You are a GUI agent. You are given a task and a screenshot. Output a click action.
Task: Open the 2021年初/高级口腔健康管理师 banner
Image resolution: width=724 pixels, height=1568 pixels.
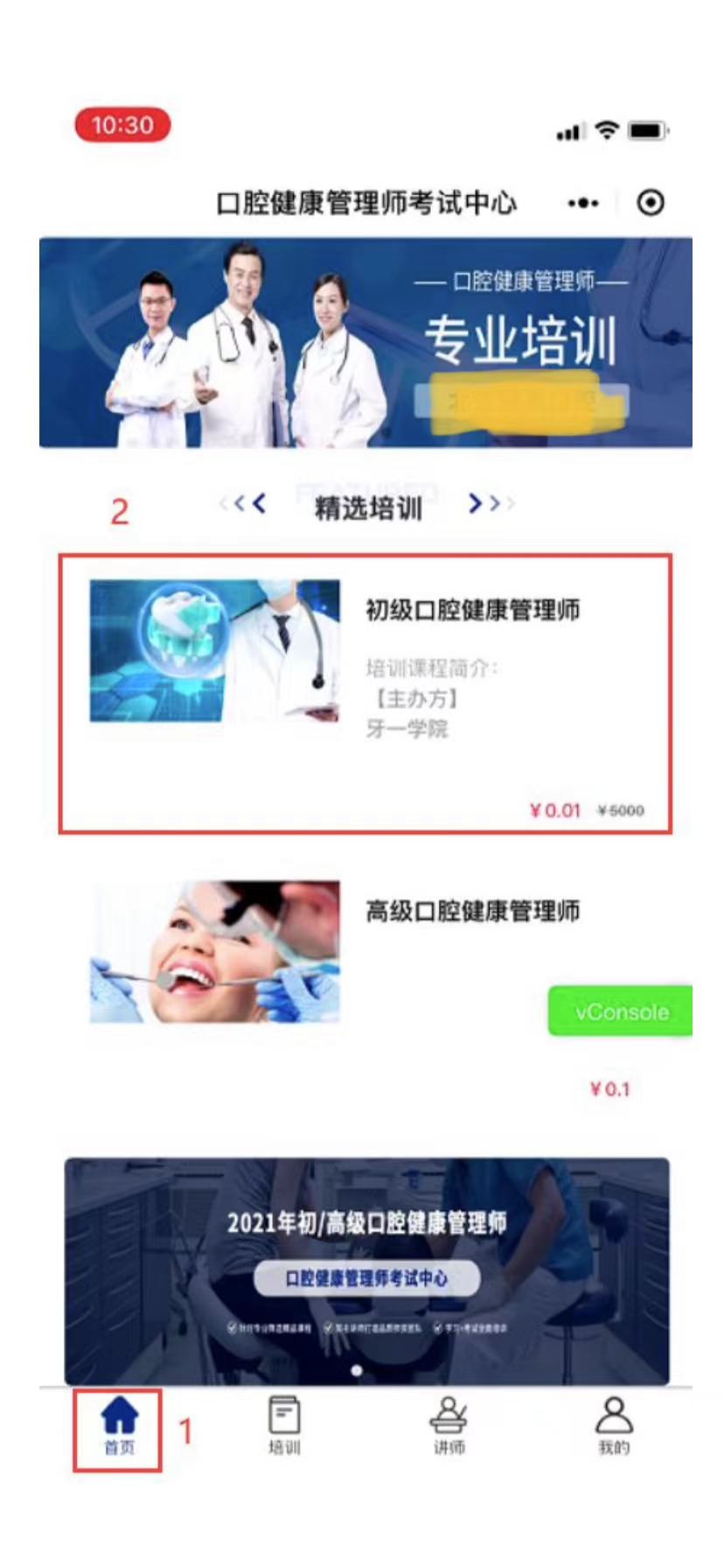tap(367, 1271)
